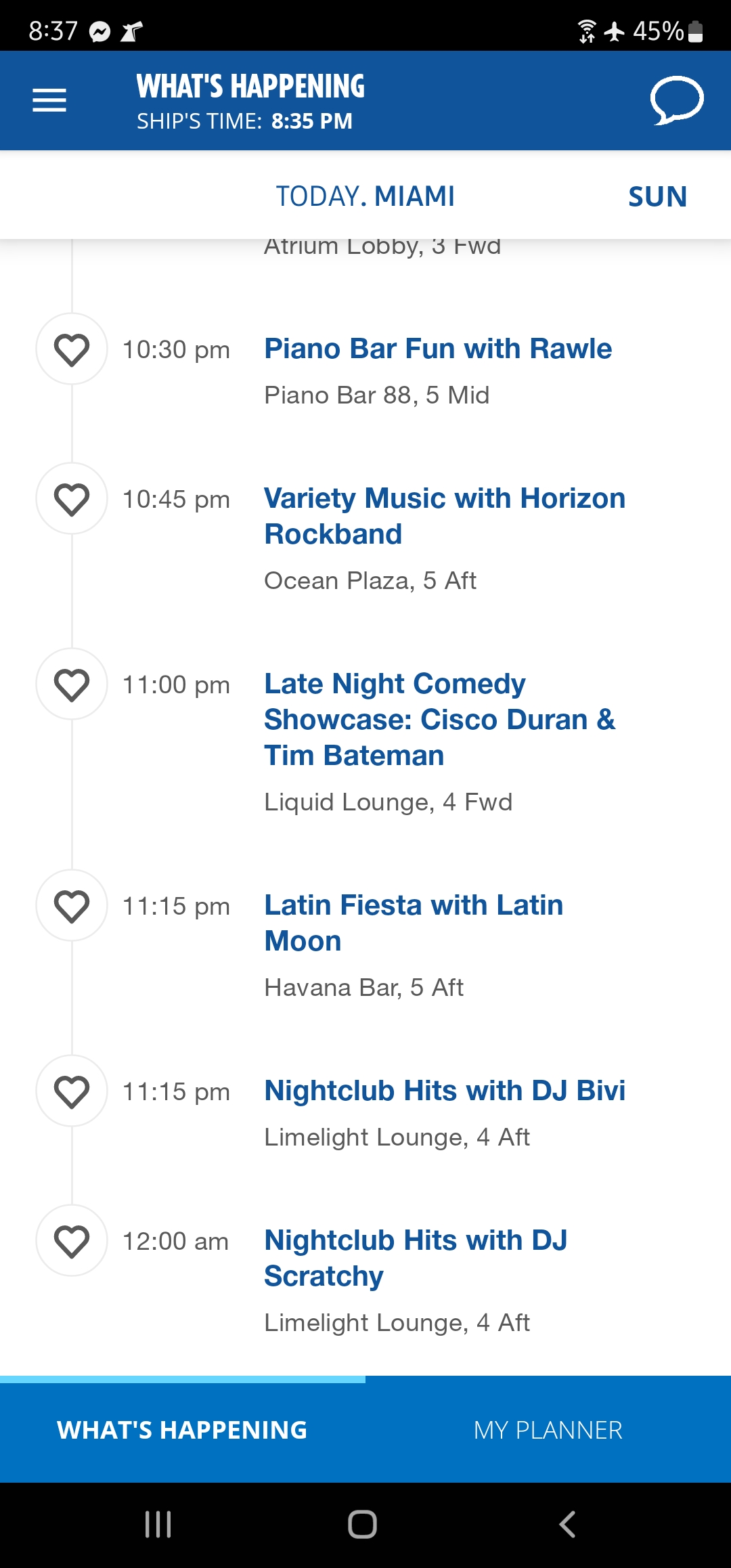Open Piano Bar Fun with Rawle details
Screen dimensions: 731x1568
438,349
